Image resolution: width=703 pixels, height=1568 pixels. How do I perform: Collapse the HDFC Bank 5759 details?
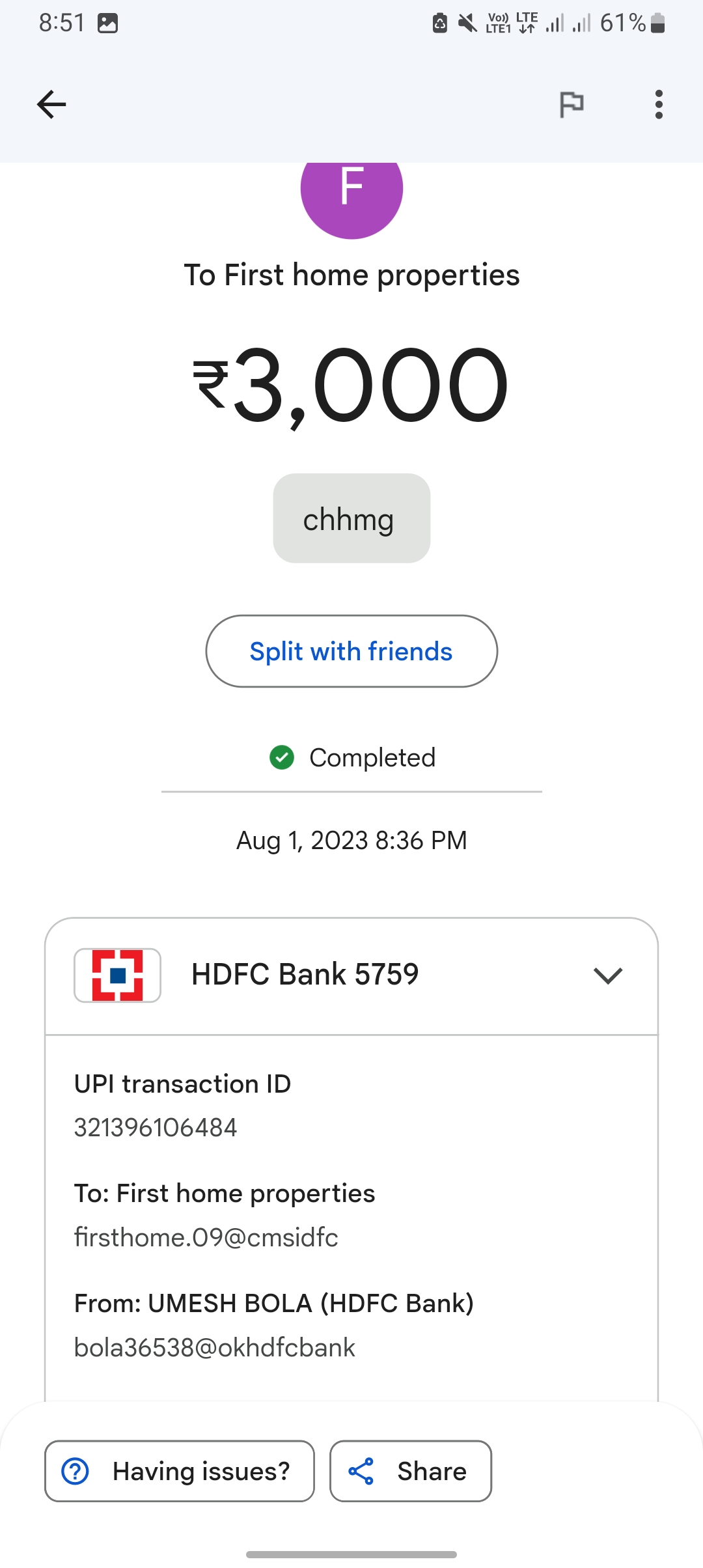coord(608,975)
